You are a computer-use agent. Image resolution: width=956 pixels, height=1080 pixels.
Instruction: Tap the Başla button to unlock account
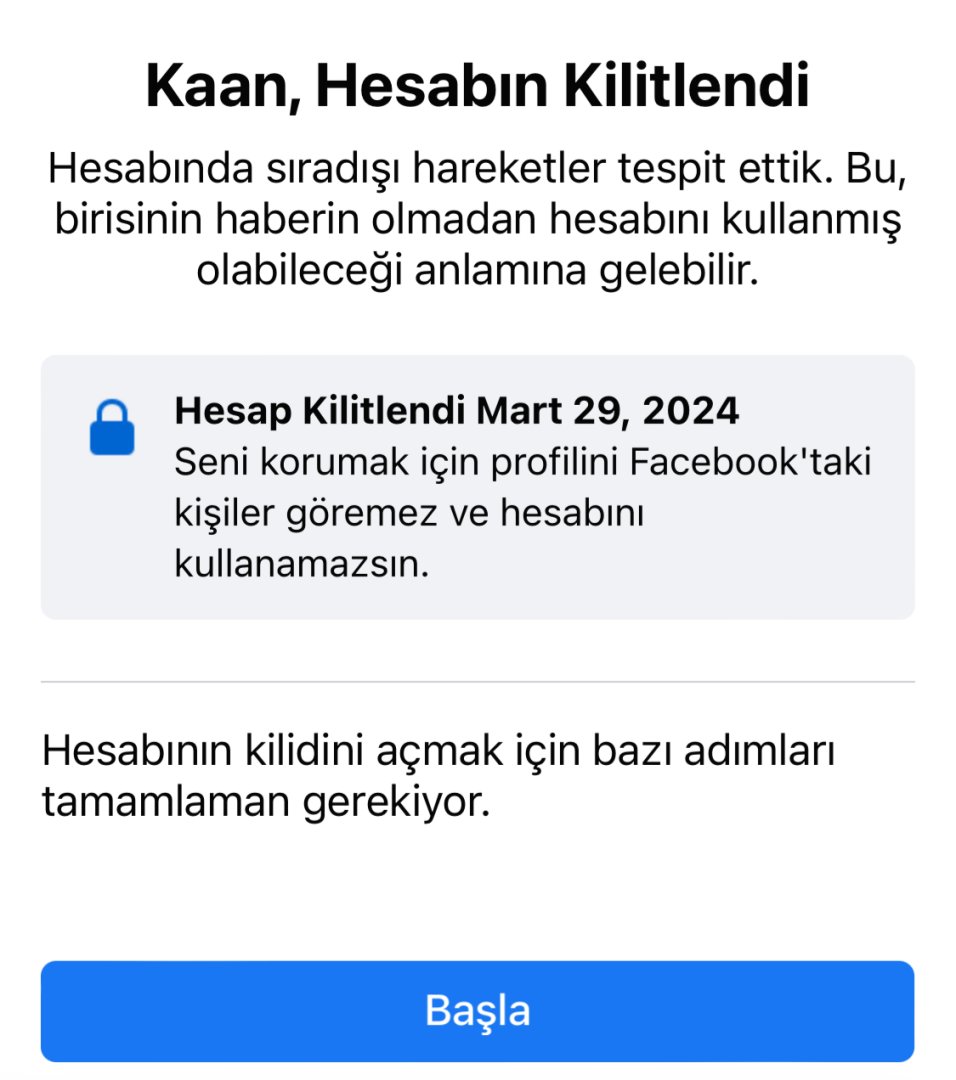[x=477, y=1011]
